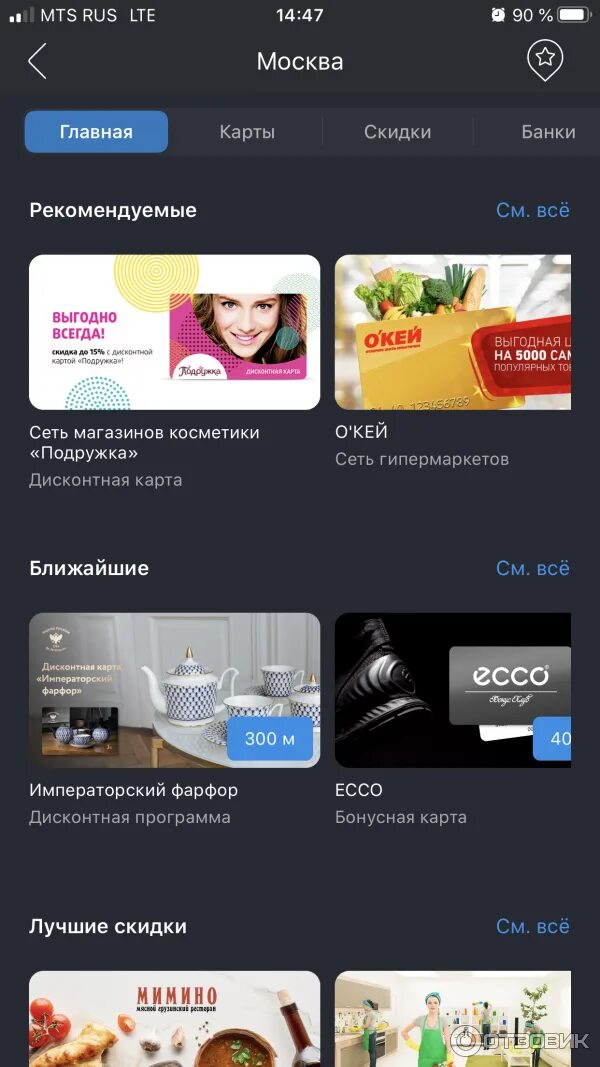See all in Ближайшие section

pos(532,568)
